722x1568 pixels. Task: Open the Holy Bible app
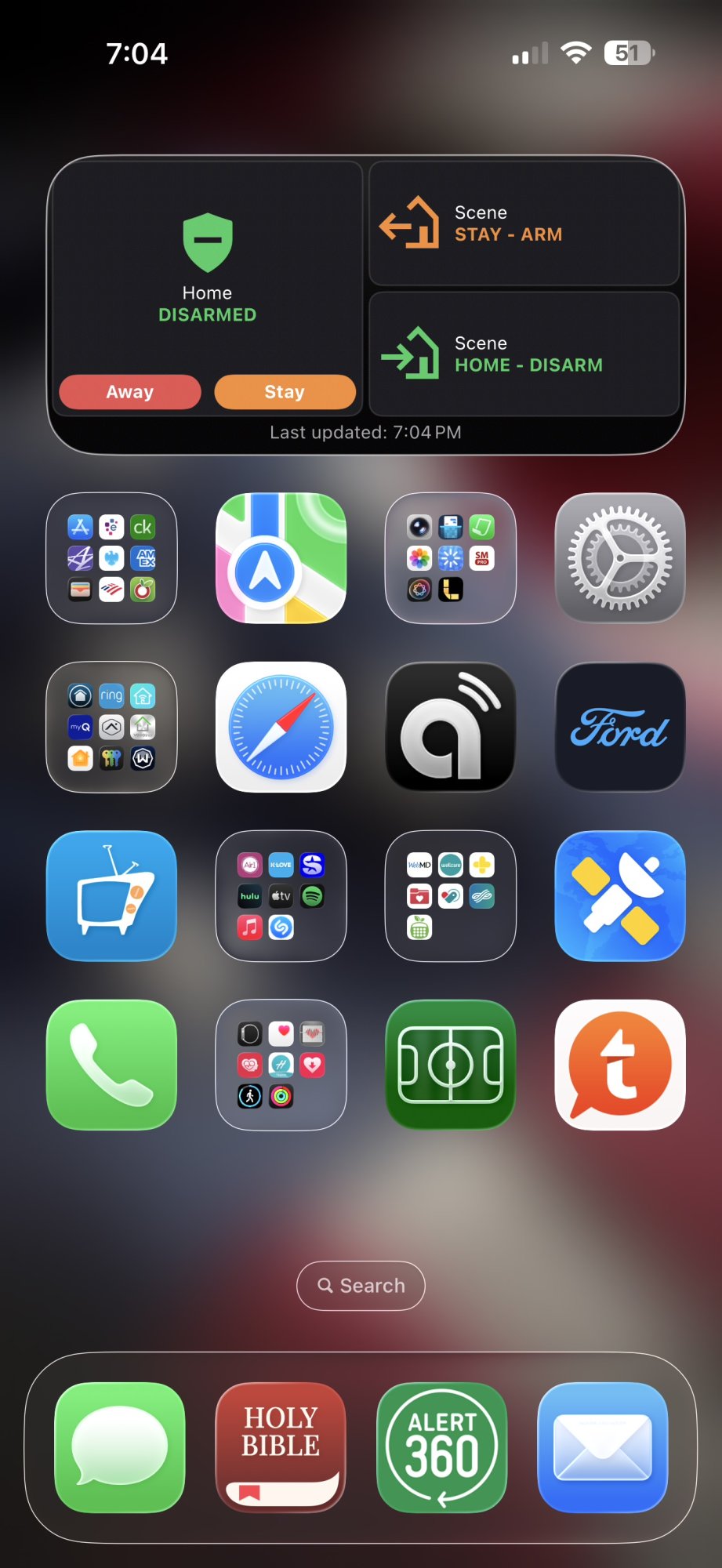[x=281, y=1447]
